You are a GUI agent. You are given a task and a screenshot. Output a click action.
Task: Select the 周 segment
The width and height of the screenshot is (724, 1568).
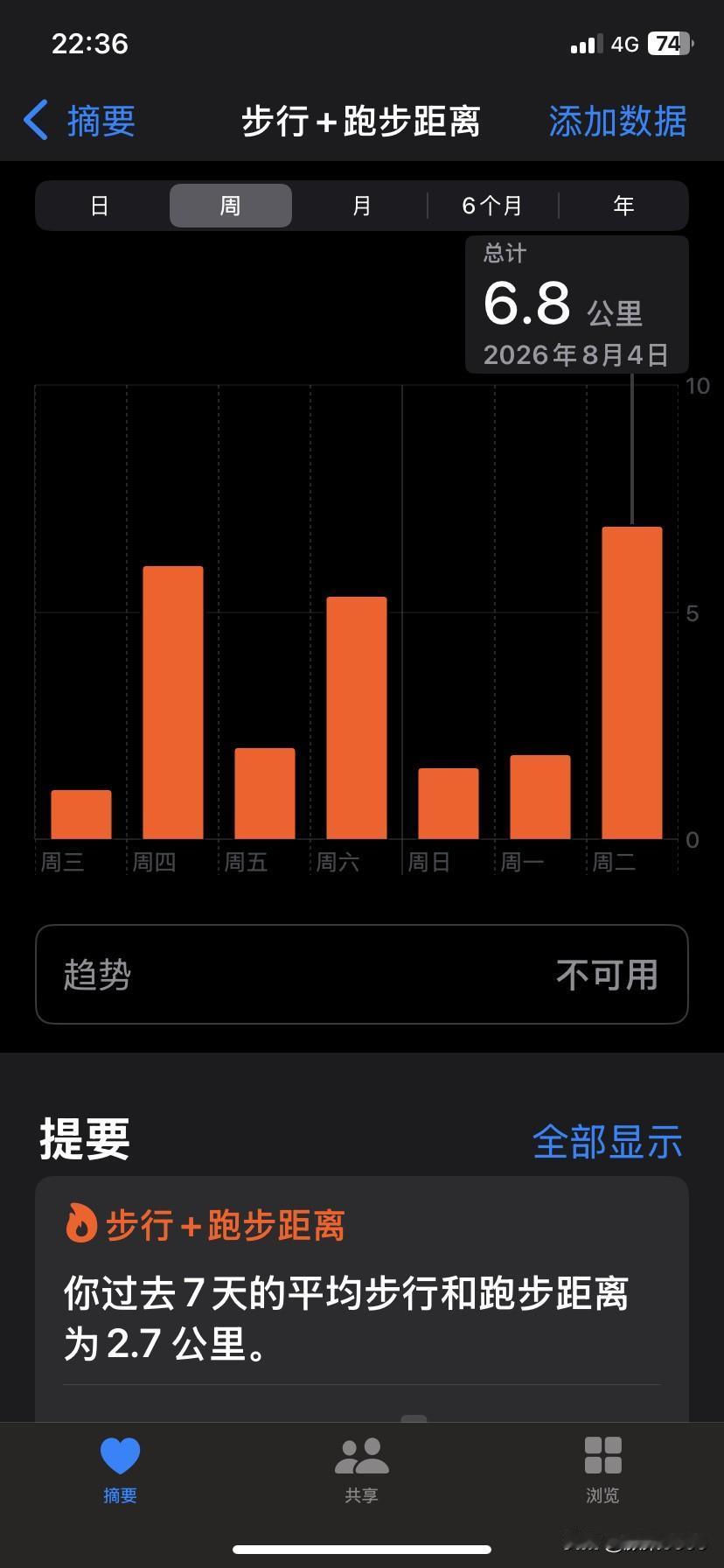(230, 206)
